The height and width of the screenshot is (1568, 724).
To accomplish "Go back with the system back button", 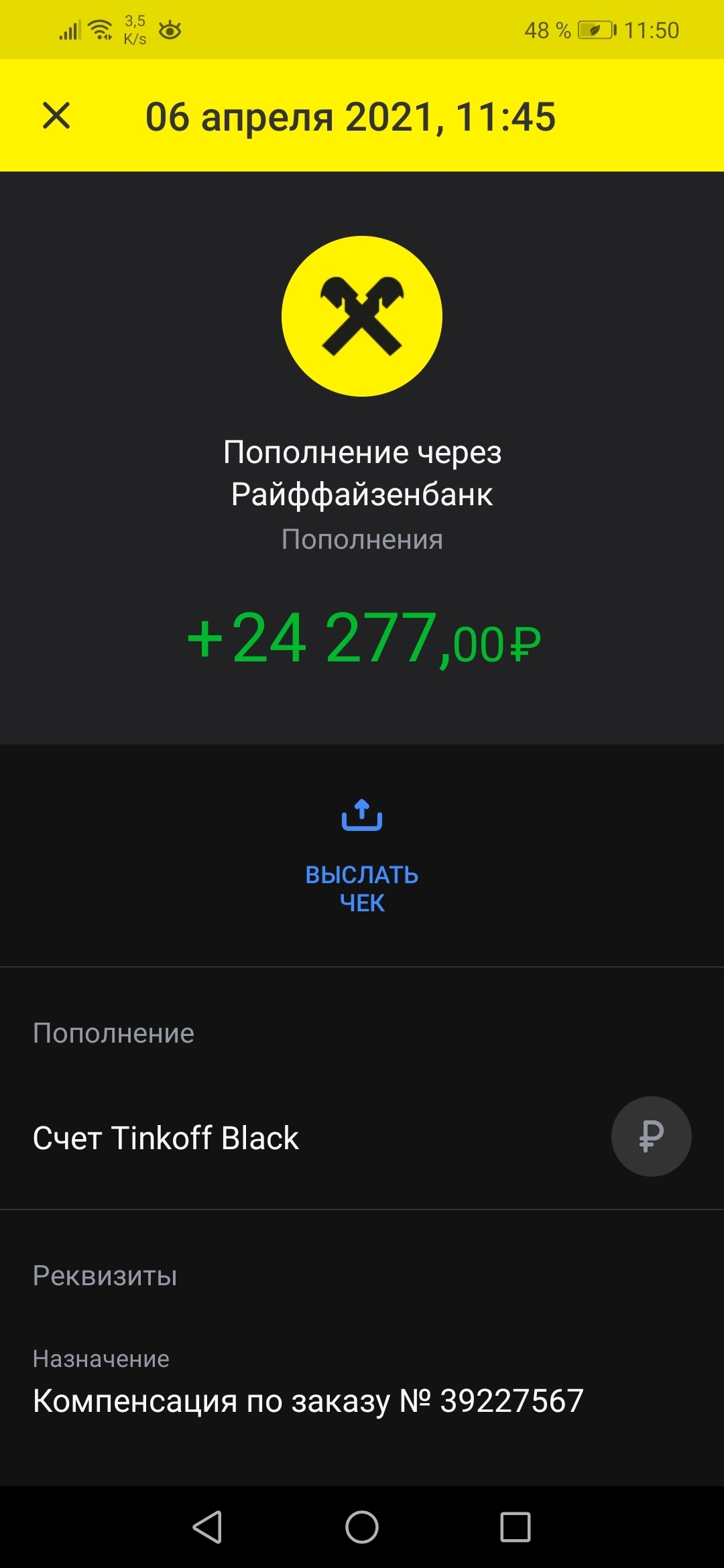I will coord(208,1527).
